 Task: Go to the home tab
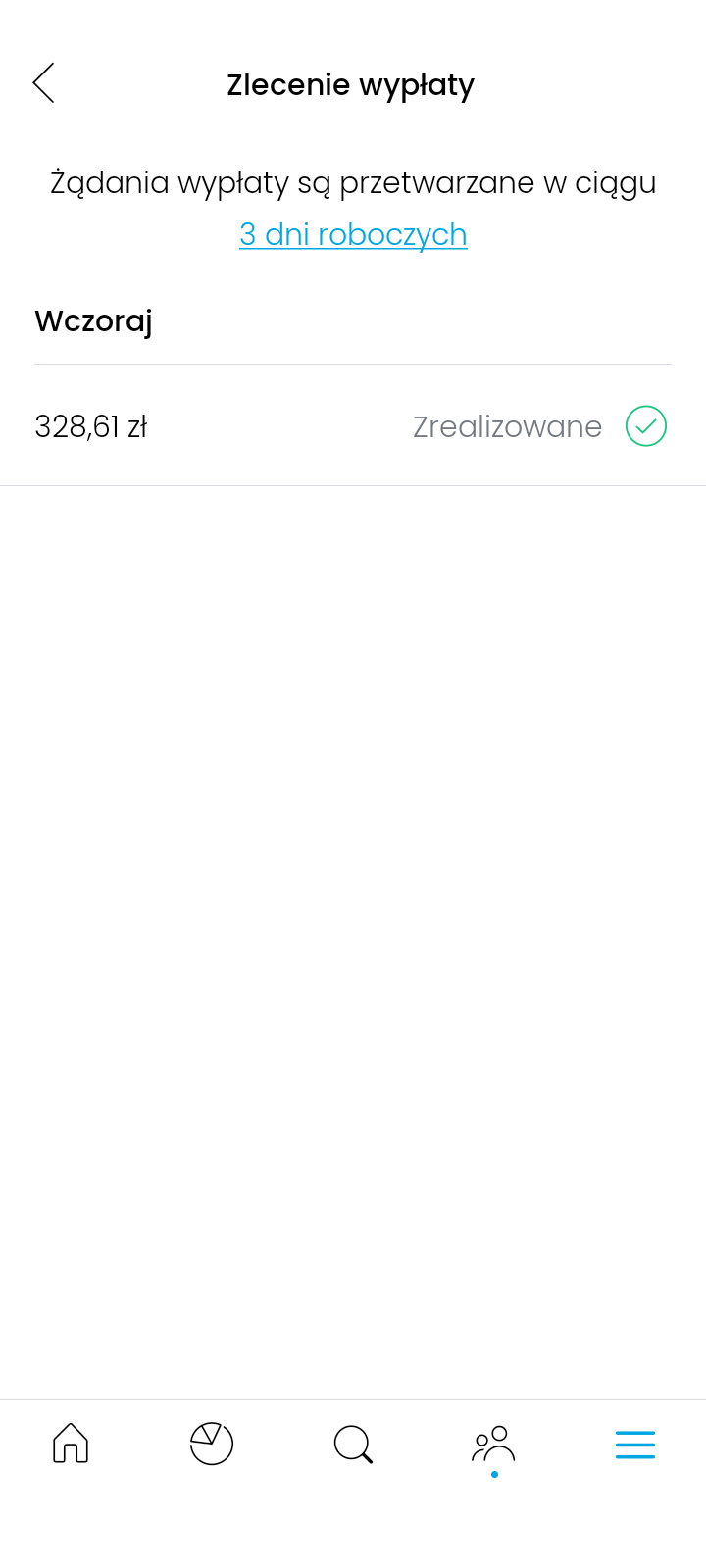click(x=71, y=1444)
